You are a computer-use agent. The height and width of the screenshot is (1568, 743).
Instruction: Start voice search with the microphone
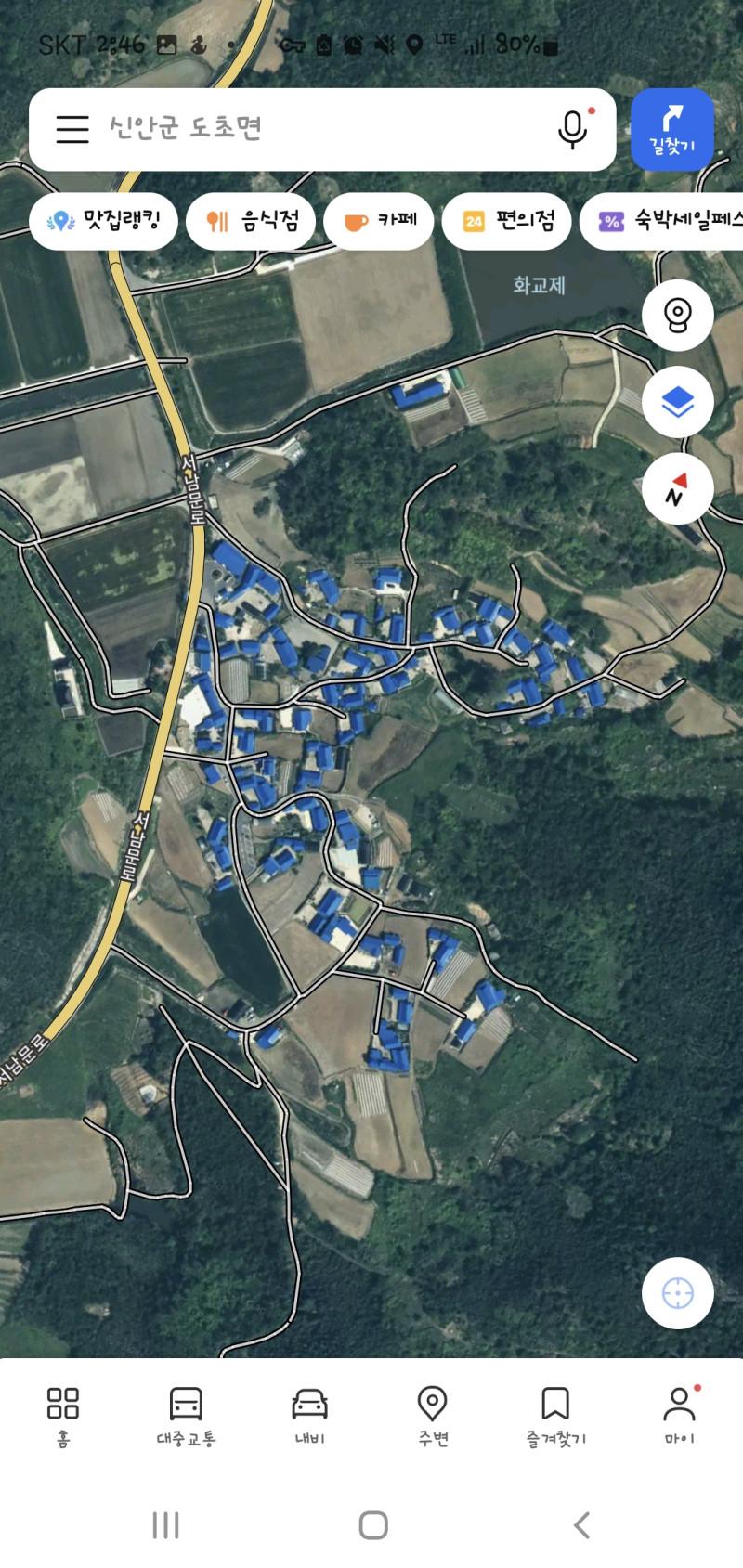pos(573,129)
